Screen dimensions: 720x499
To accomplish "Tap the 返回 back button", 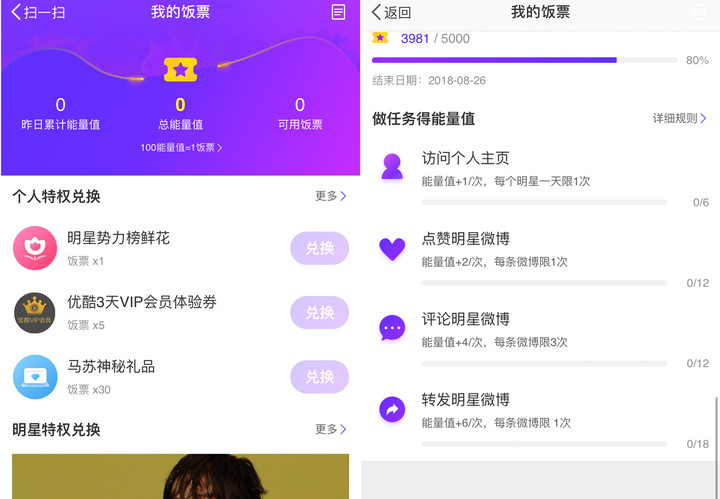I will coord(391,12).
